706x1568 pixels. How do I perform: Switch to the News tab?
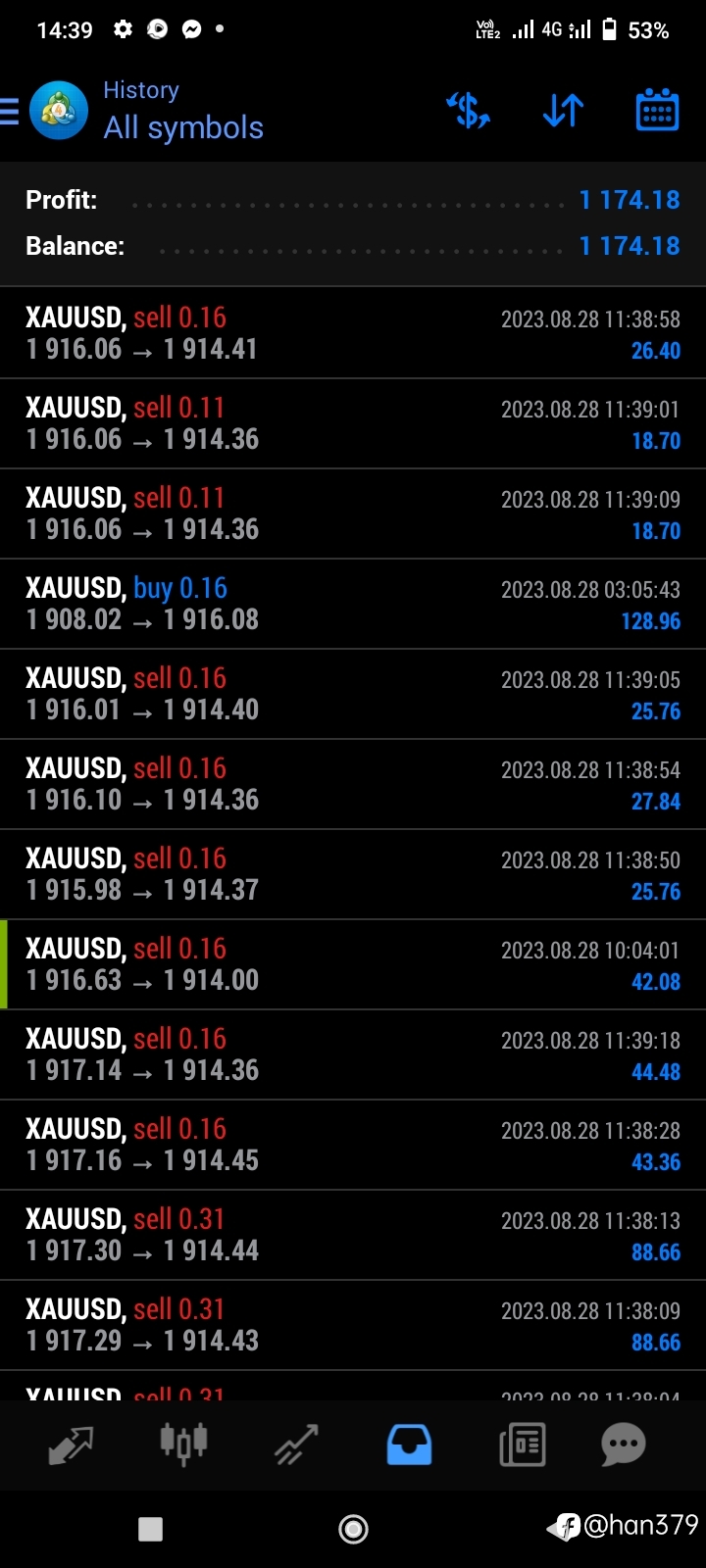pos(522,1445)
